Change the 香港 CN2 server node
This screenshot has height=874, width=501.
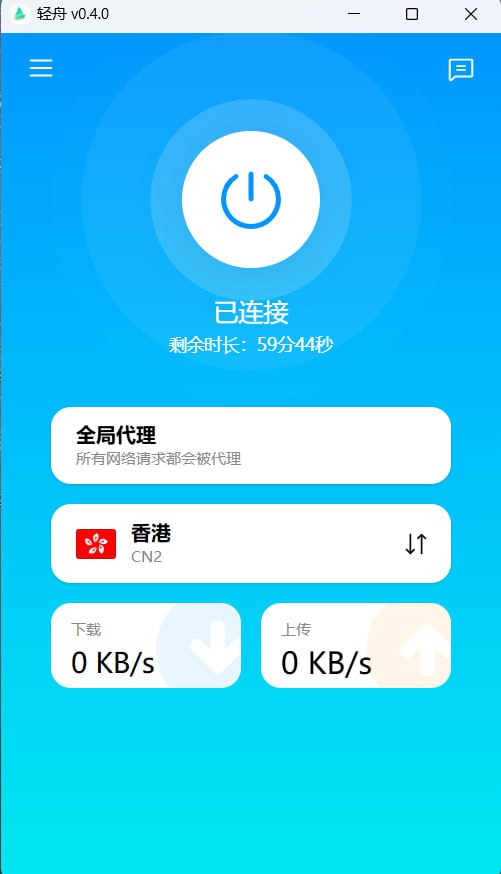[251, 543]
